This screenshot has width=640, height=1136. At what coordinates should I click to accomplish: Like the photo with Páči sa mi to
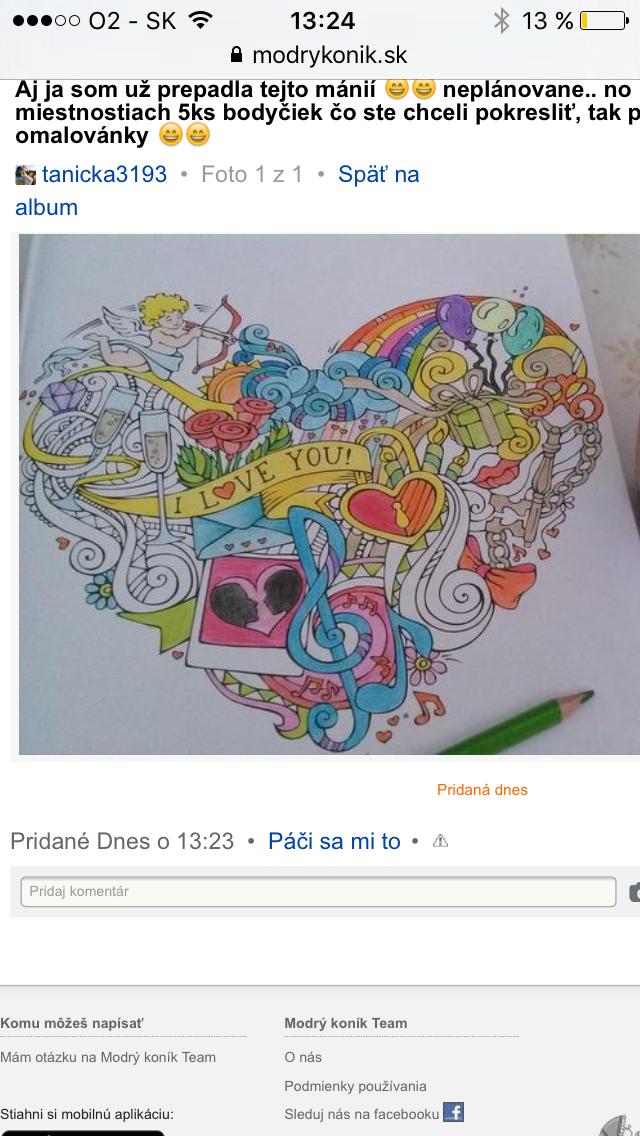334,841
